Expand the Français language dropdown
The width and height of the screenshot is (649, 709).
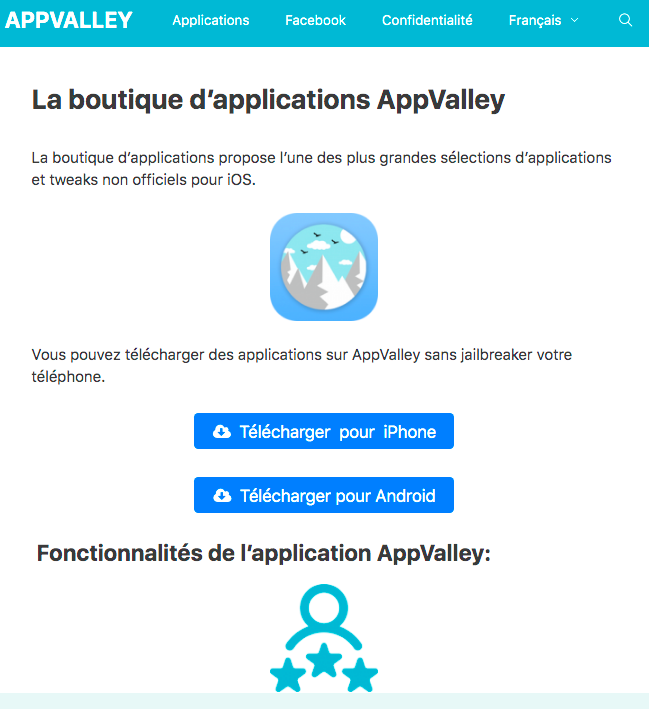pos(543,20)
